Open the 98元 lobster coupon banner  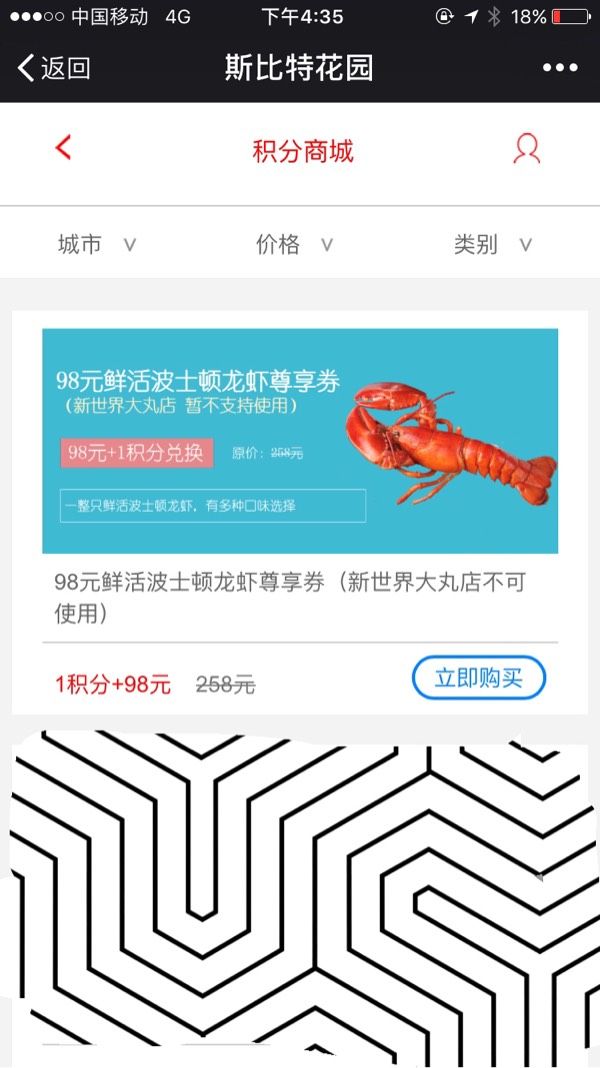point(300,441)
